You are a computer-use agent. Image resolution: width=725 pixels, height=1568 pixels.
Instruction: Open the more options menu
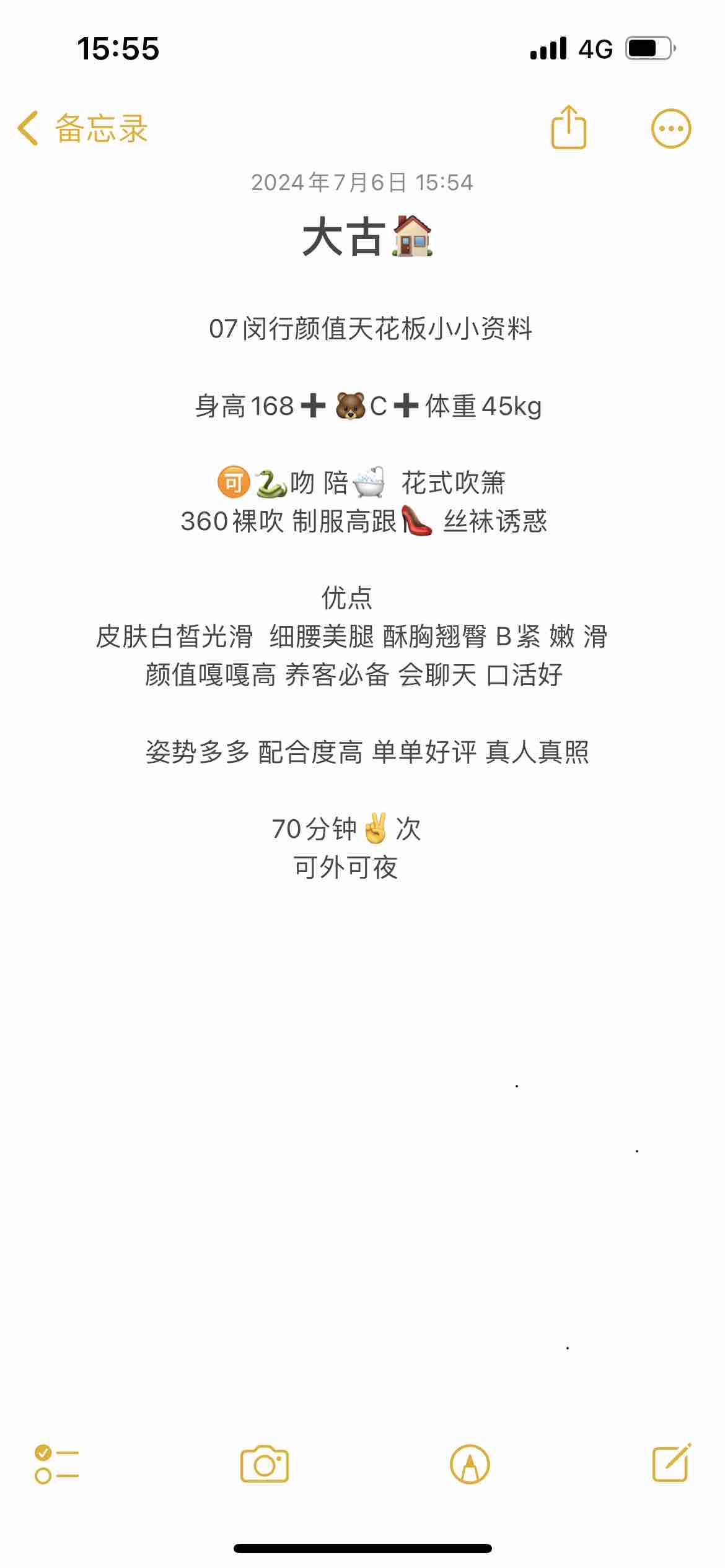[670, 129]
